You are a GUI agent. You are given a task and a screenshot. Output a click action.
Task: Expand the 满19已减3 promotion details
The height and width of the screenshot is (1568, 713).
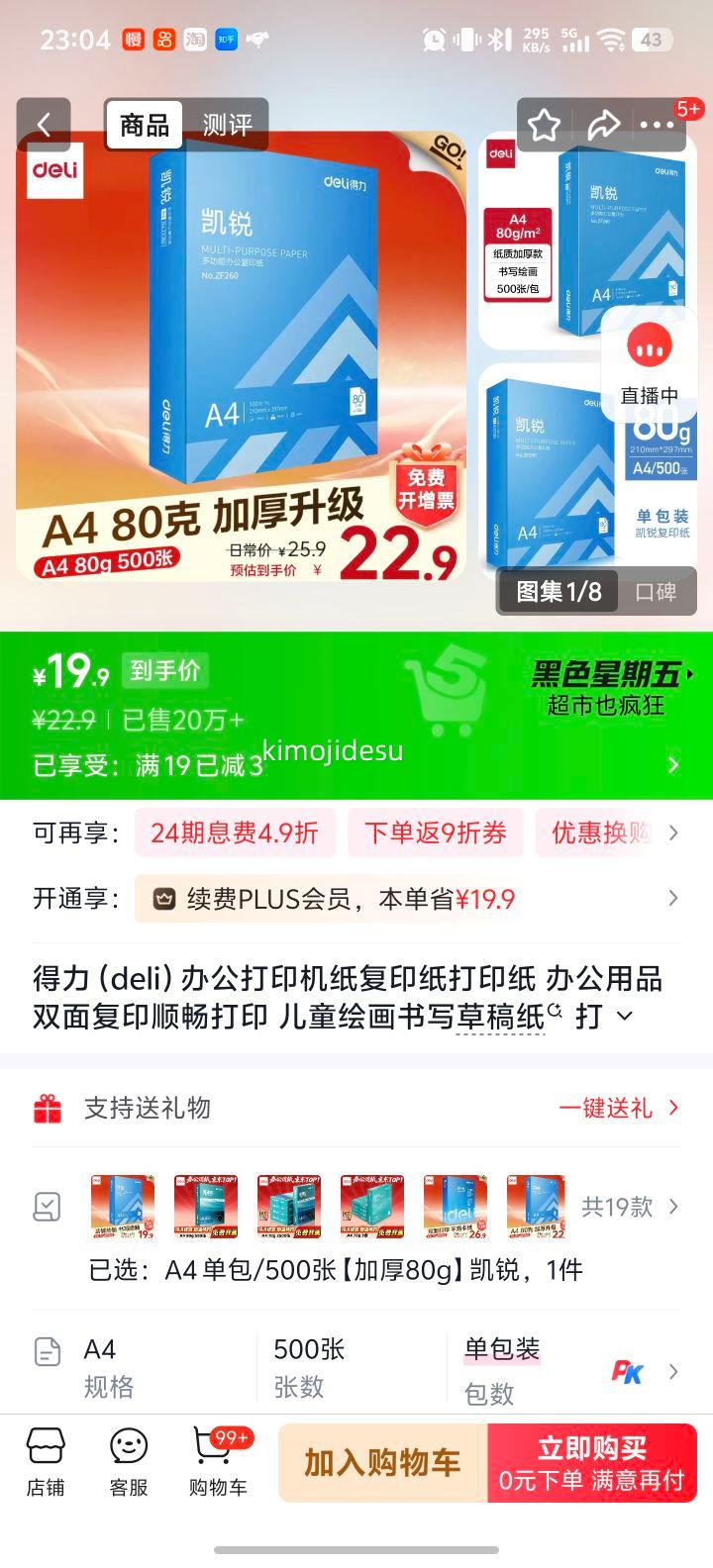(671, 764)
